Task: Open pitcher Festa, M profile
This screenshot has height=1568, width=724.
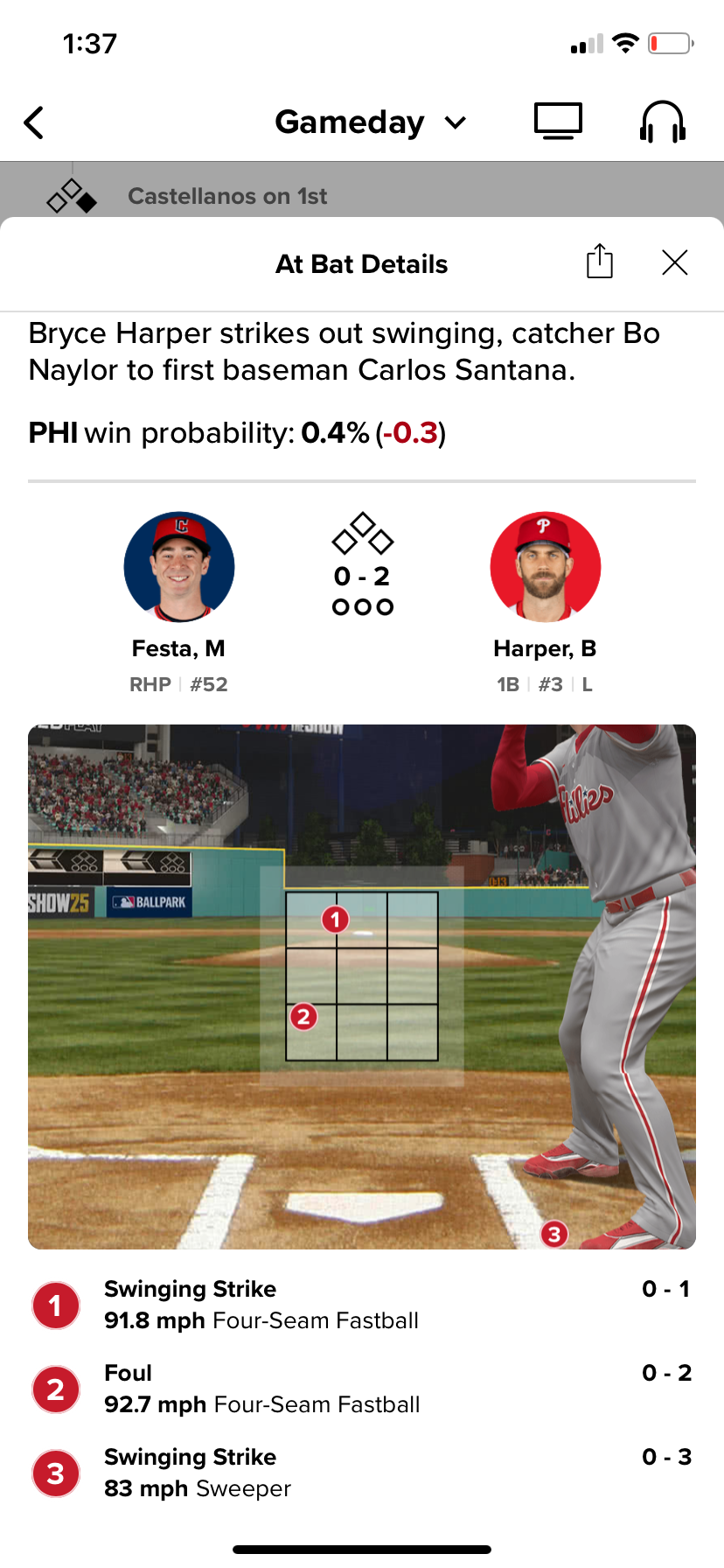Action: 179,604
